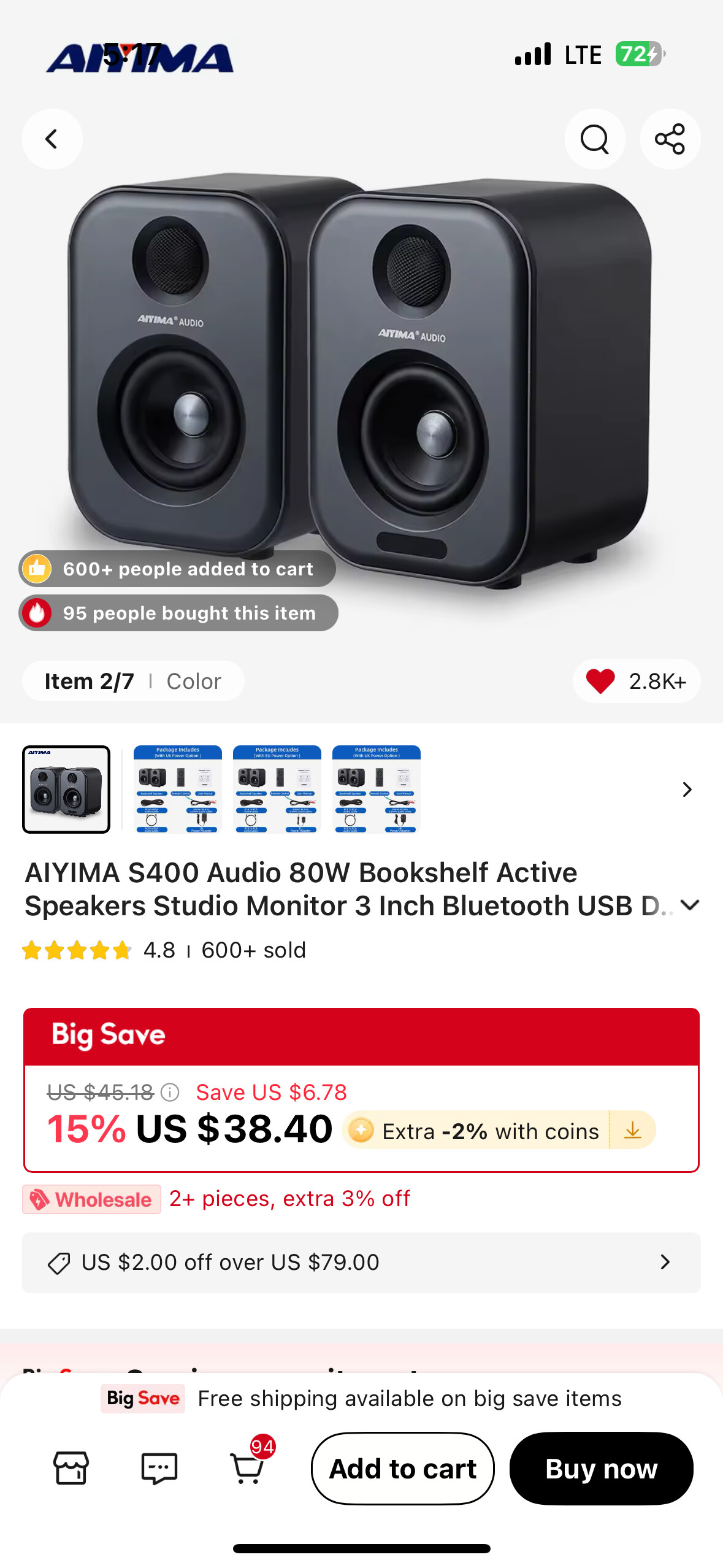723x1568 pixels.
Task: Message the seller via chat icon
Action: pyautogui.click(x=159, y=1469)
